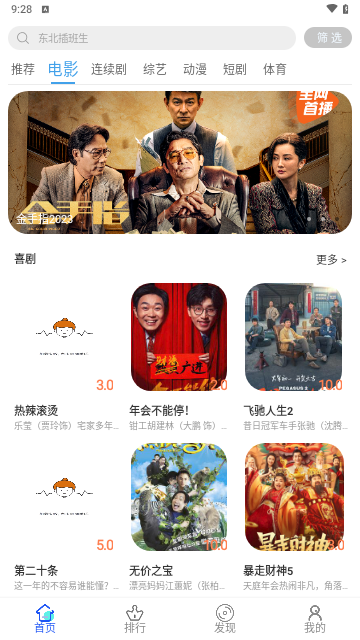
Task: Switch to the 推荐 tab
Action: (x=23, y=69)
